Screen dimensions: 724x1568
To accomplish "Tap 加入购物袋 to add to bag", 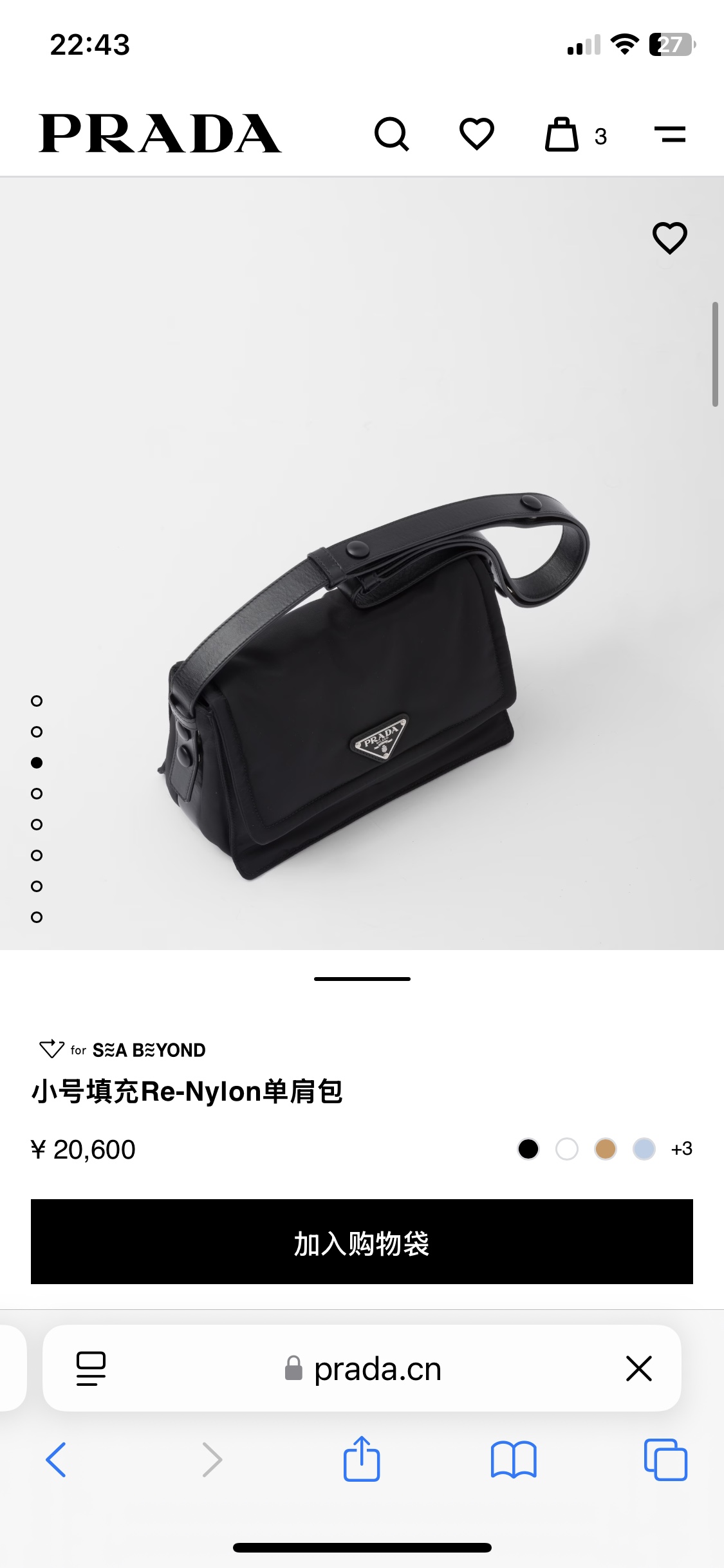I will [x=362, y=1242].
